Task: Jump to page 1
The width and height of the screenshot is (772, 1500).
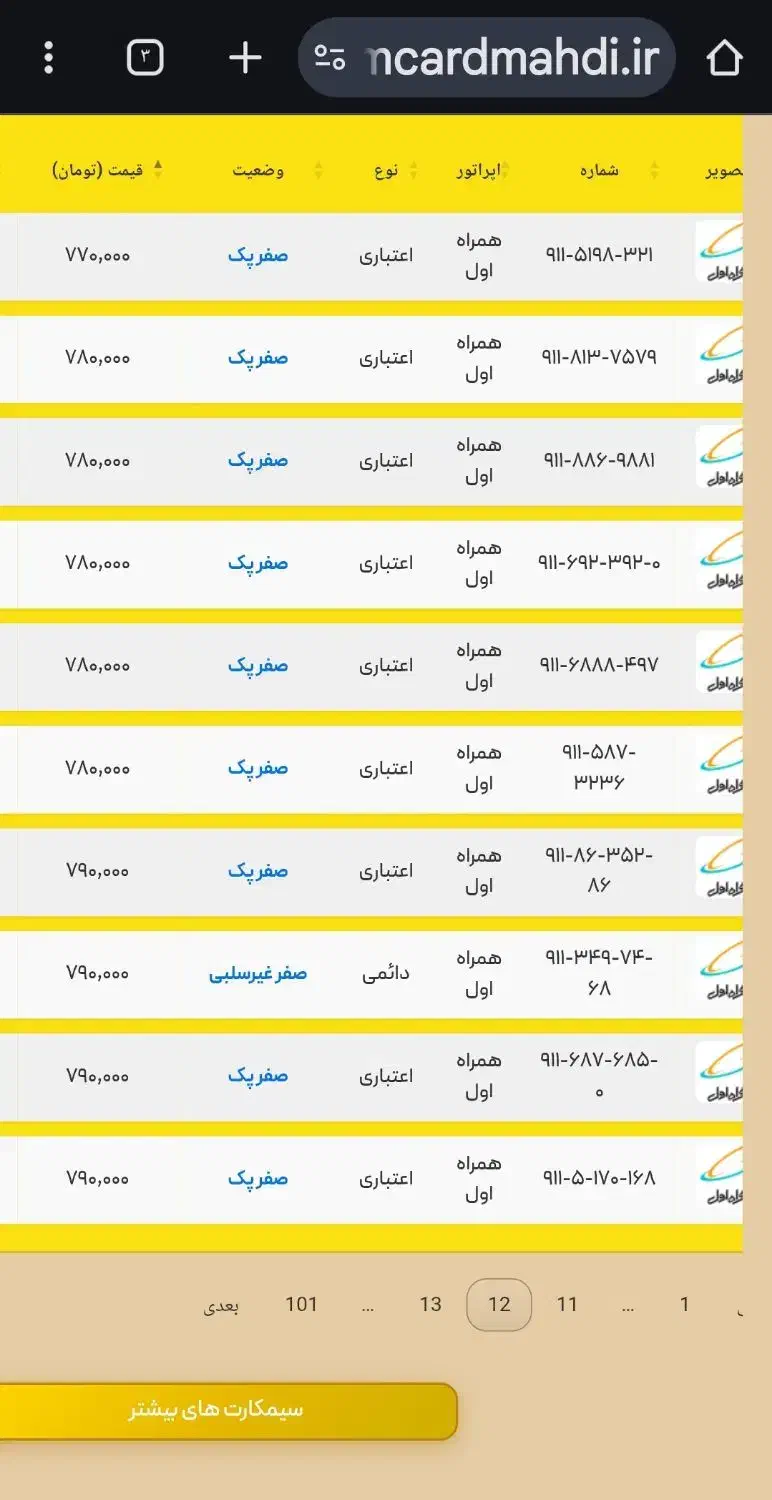Action: tap(684, 1305)
